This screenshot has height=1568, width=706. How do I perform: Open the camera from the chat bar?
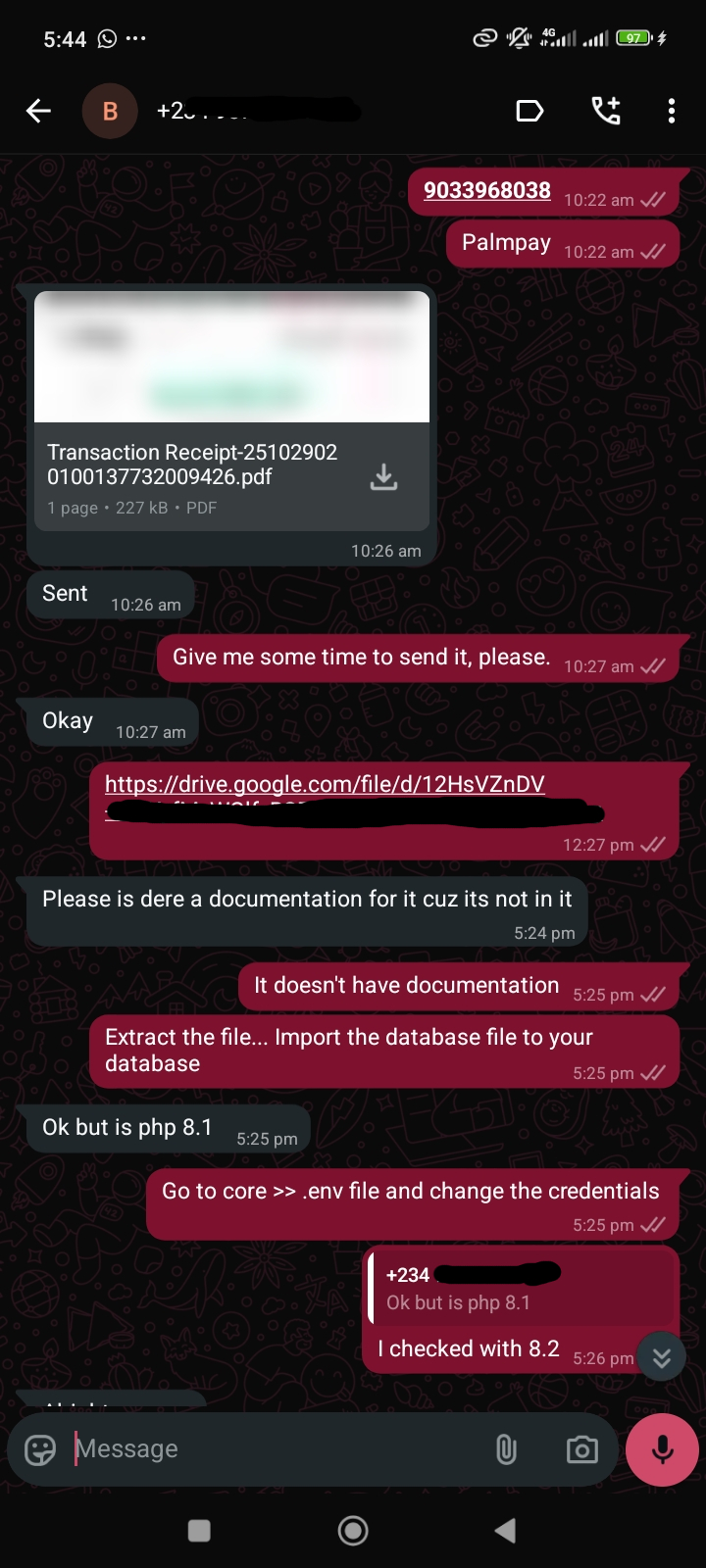point(581,1449)
